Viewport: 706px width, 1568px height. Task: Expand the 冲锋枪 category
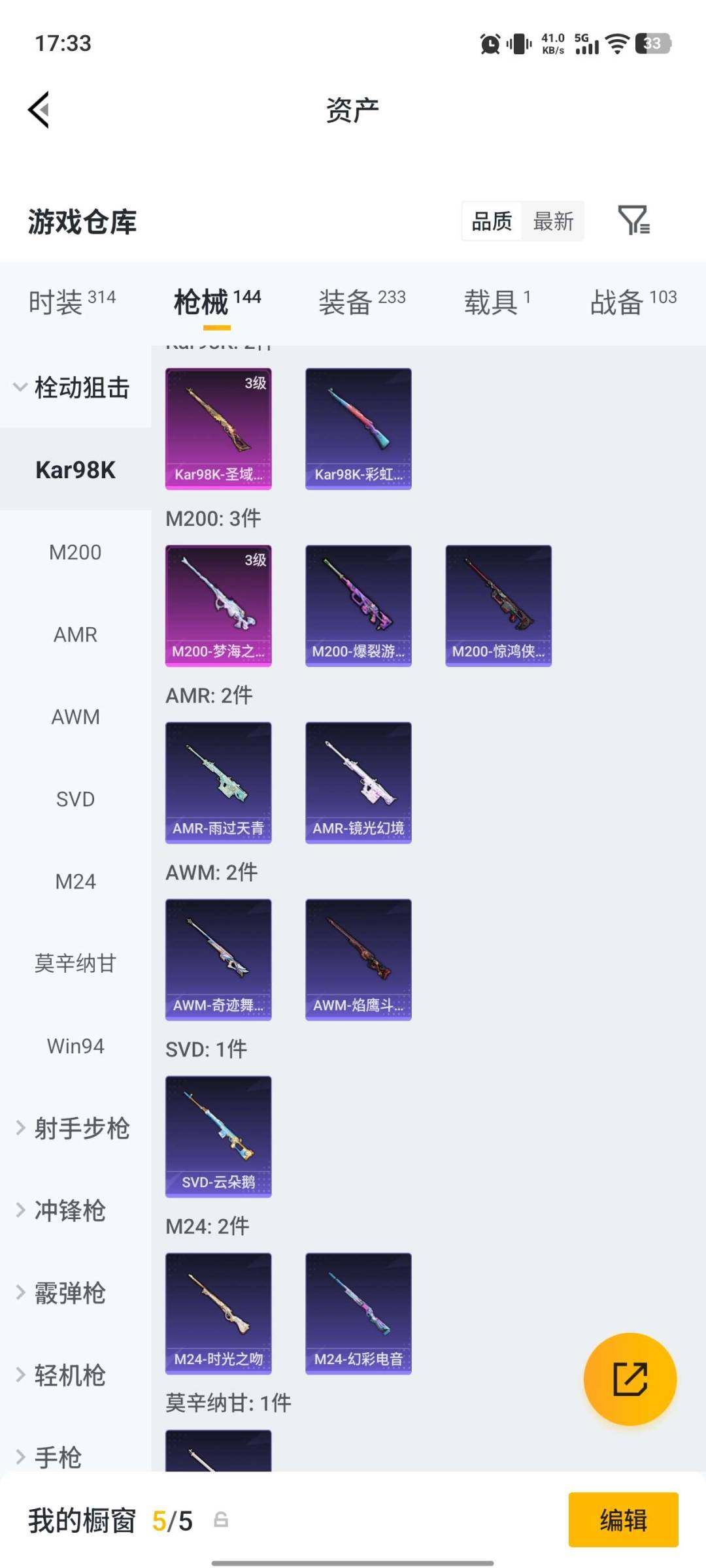click(x=71, y=1211)
